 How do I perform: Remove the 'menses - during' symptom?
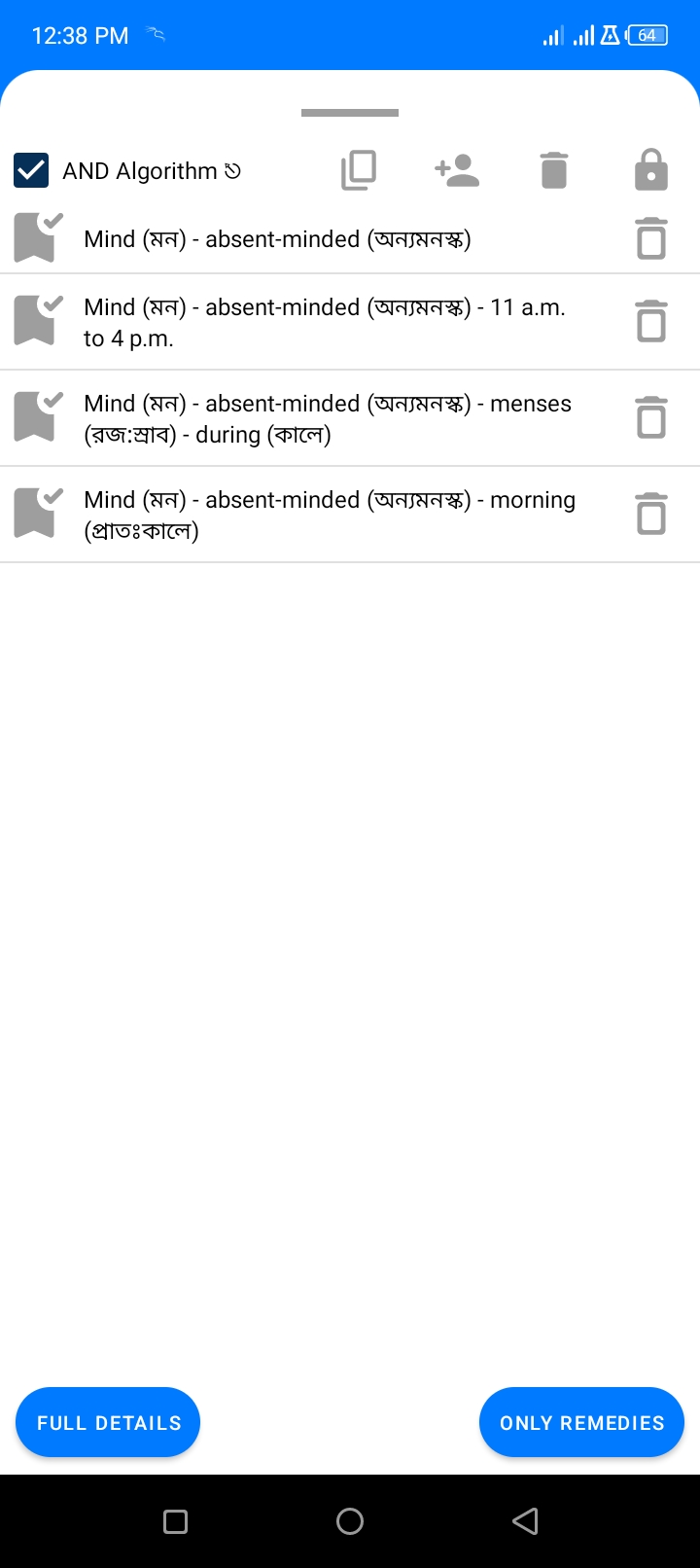pyautogui.click(x=650, y=416)
